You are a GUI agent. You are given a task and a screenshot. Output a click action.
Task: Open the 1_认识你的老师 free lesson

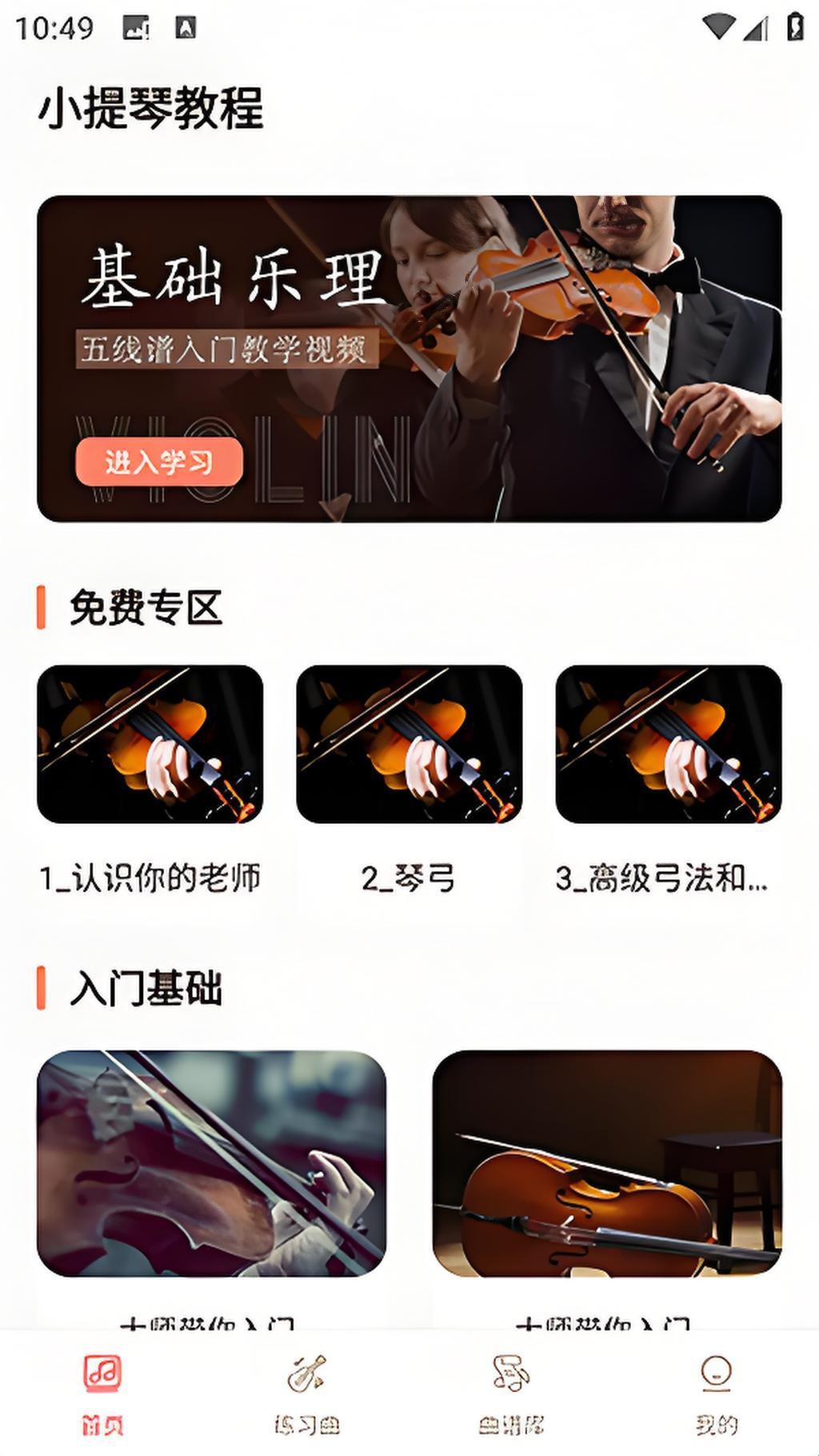[150, 744]
